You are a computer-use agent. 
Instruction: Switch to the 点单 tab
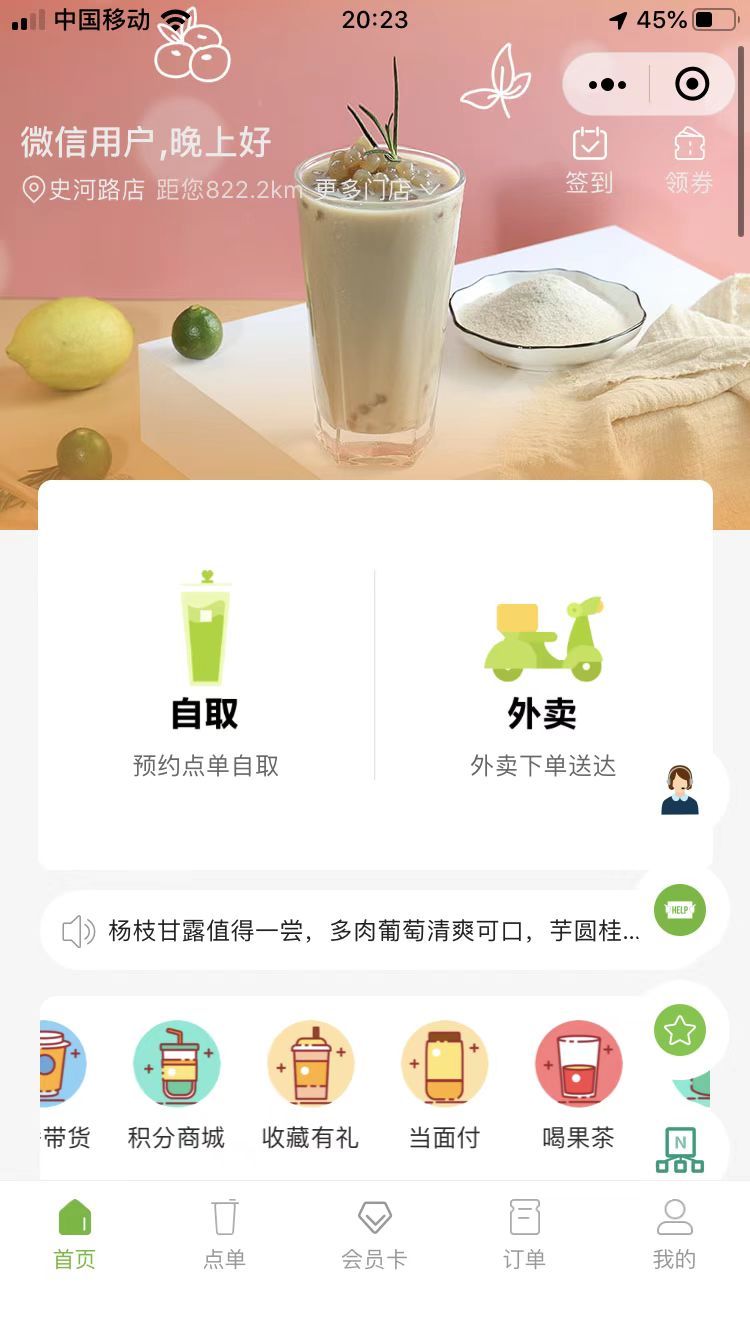click(x=225, y=1235)
